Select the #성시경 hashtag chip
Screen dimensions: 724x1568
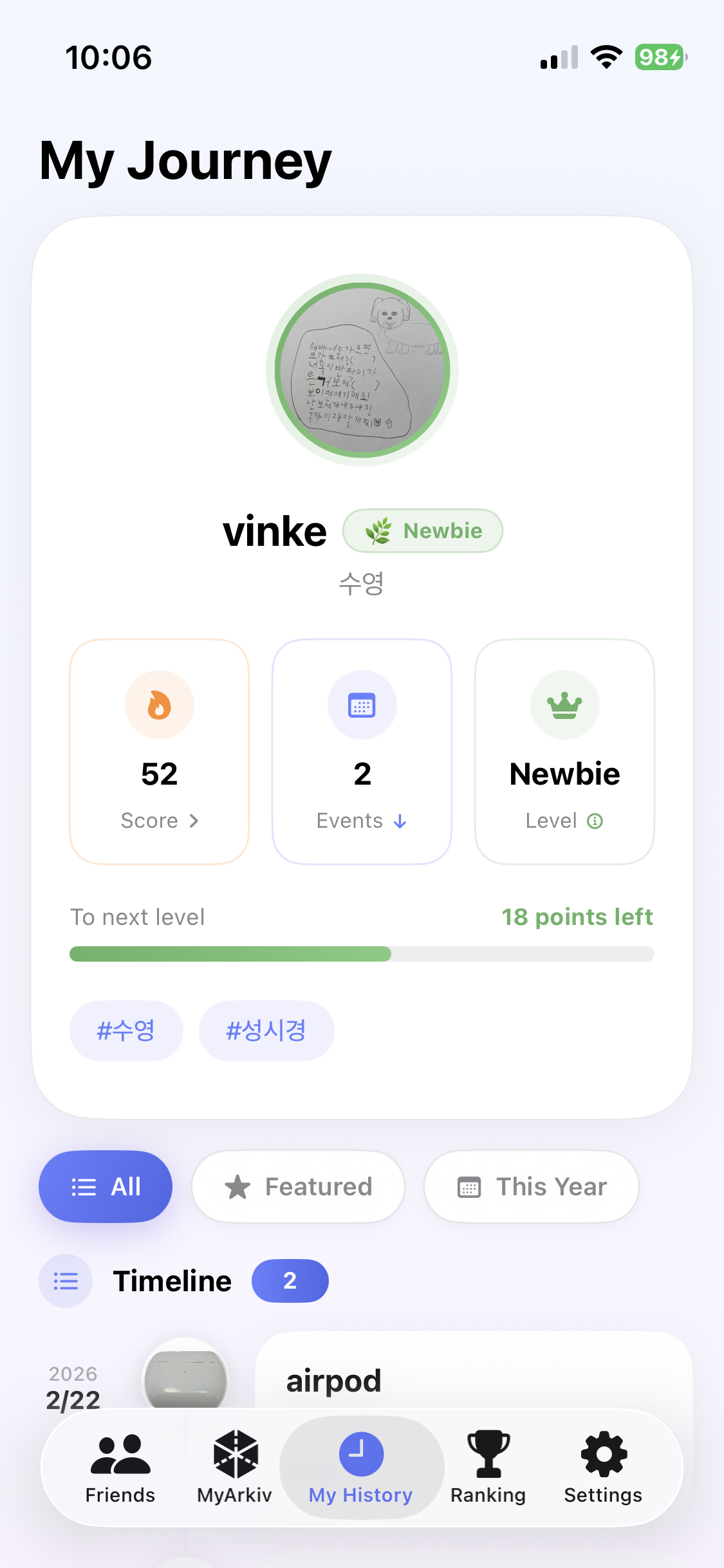point(266,1031)
